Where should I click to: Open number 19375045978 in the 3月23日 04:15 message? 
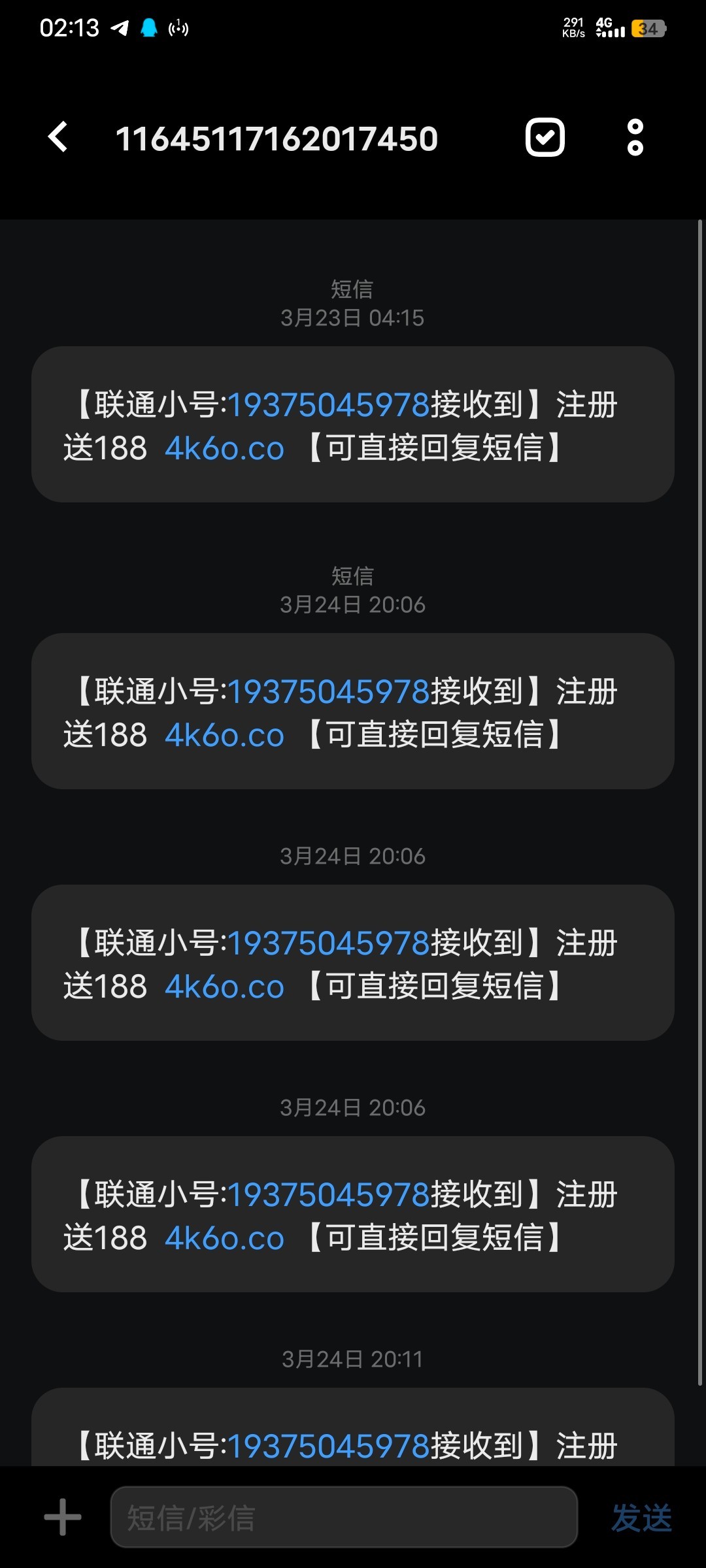(x=328, y=404)
